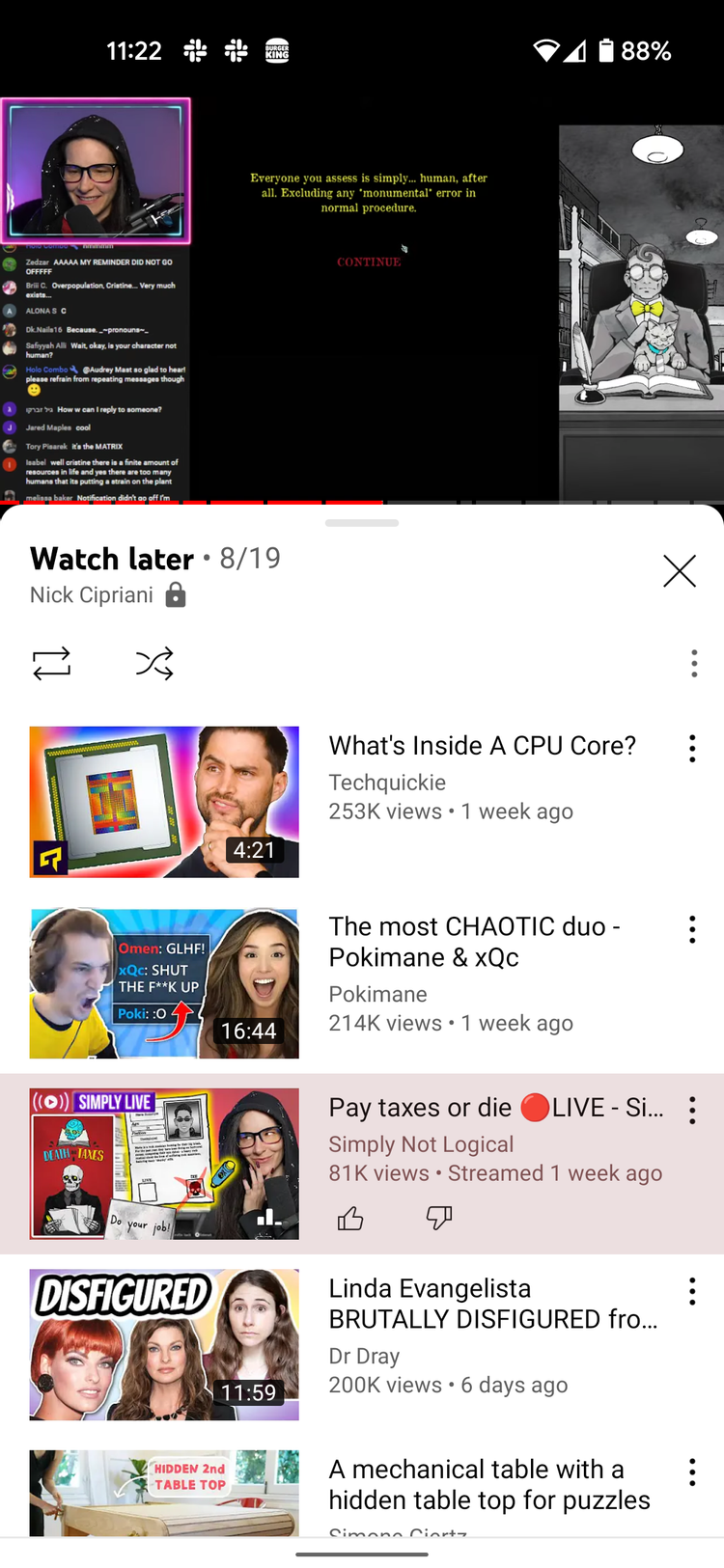Dislike the Pay taxes or die video
The image size is (724, 1568).
pyautogui.click(x=439, y=1219)
